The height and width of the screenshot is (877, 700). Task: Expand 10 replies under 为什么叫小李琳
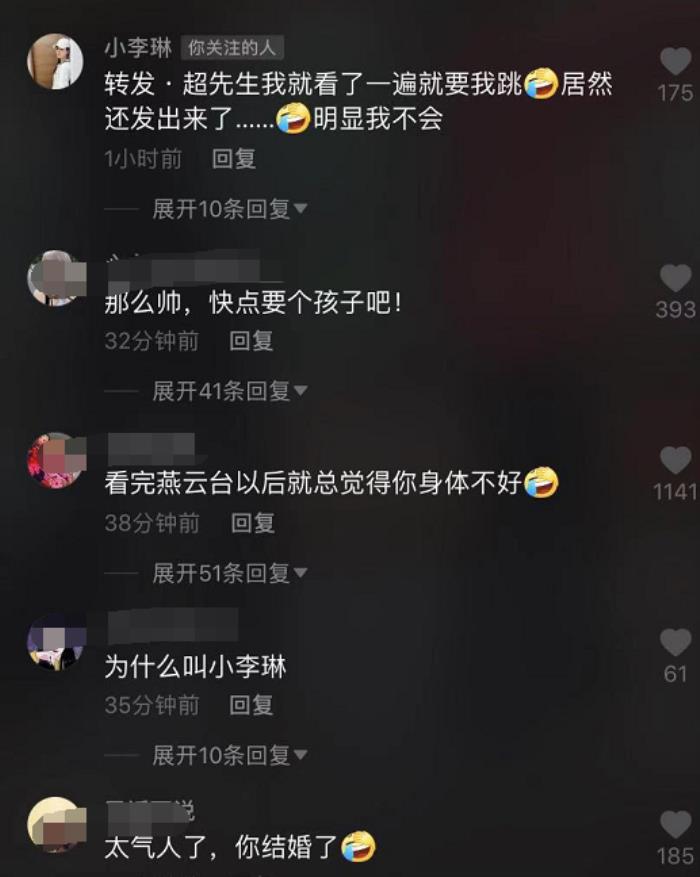[x=229, y=755]
